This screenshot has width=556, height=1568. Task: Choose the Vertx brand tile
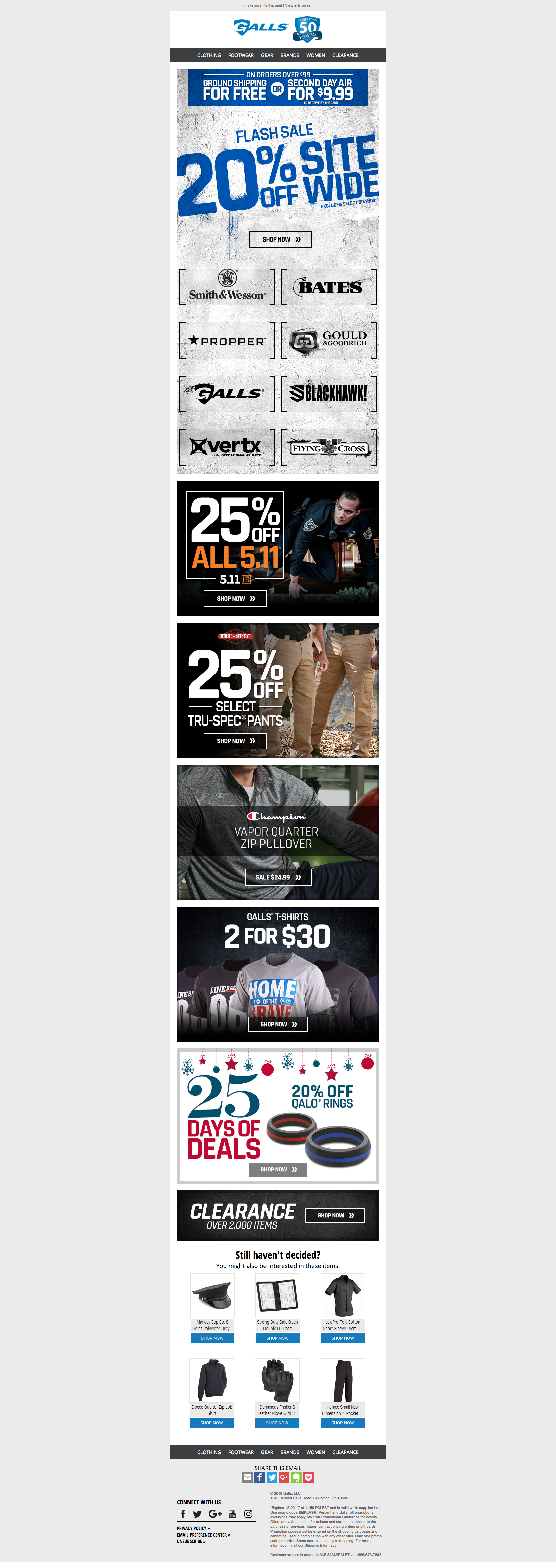point(227,447)
